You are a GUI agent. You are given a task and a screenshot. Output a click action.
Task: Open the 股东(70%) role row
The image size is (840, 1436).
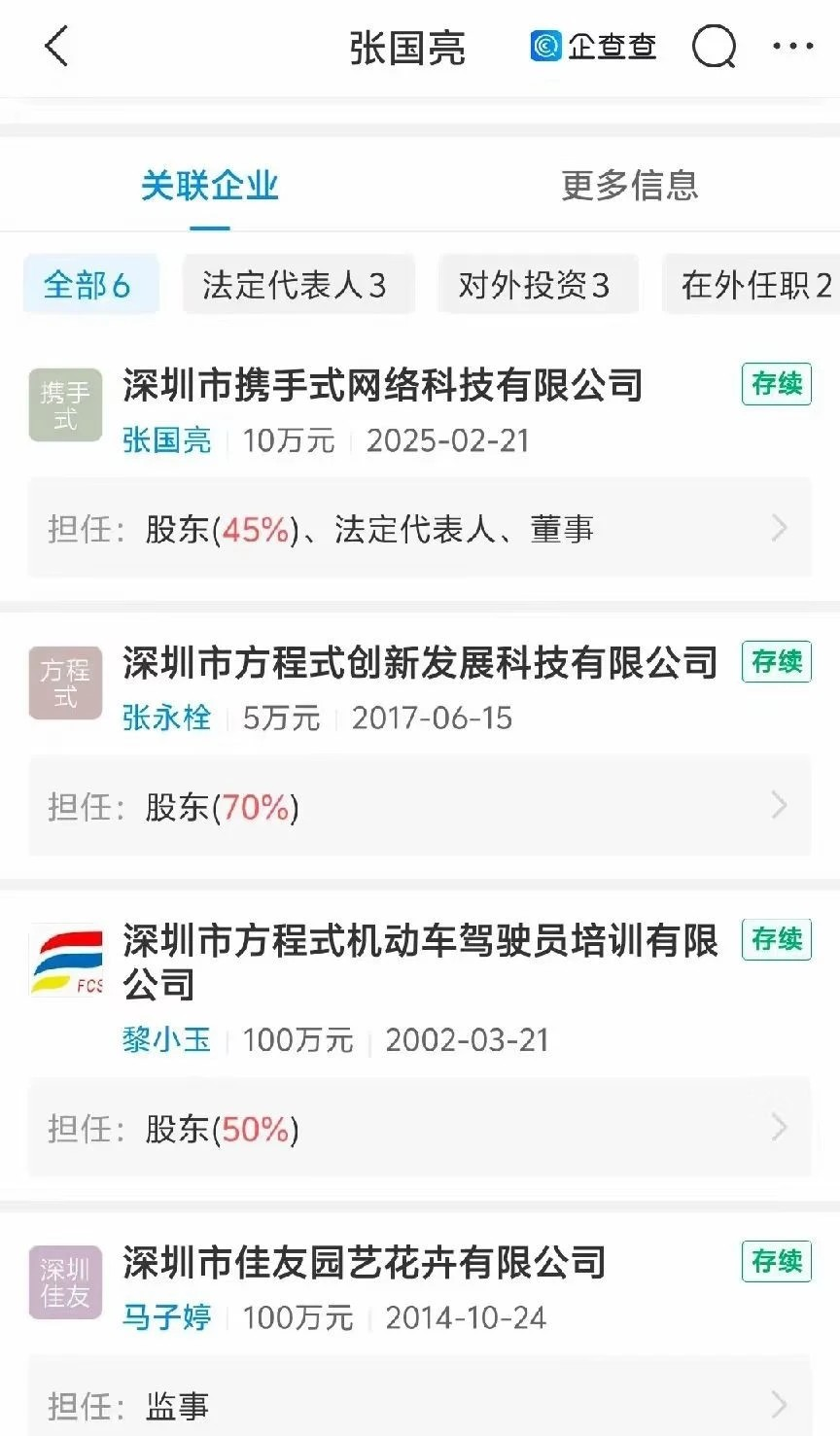pos(419,807)
